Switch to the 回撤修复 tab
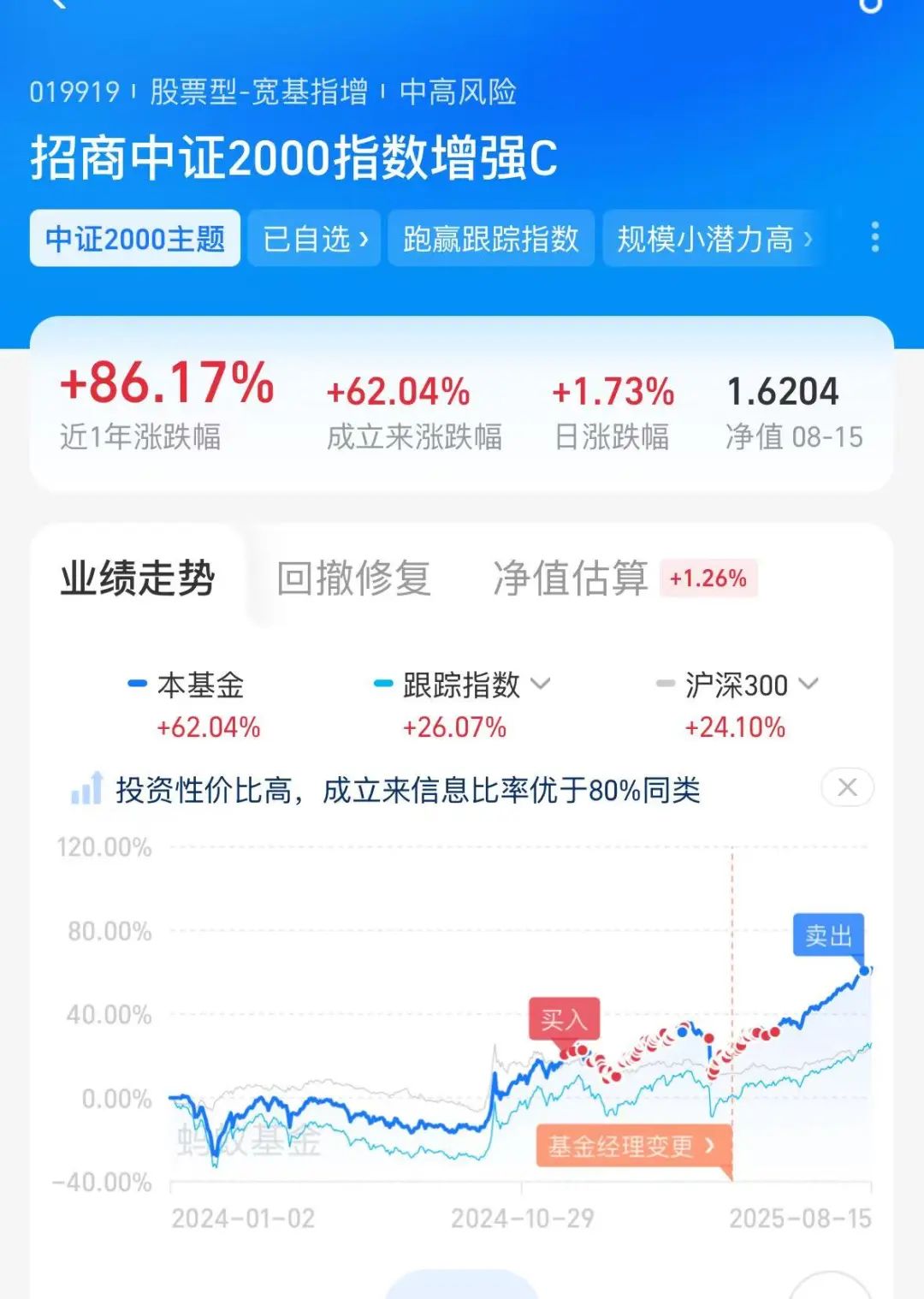924x1299 pixels. [353, 578]
